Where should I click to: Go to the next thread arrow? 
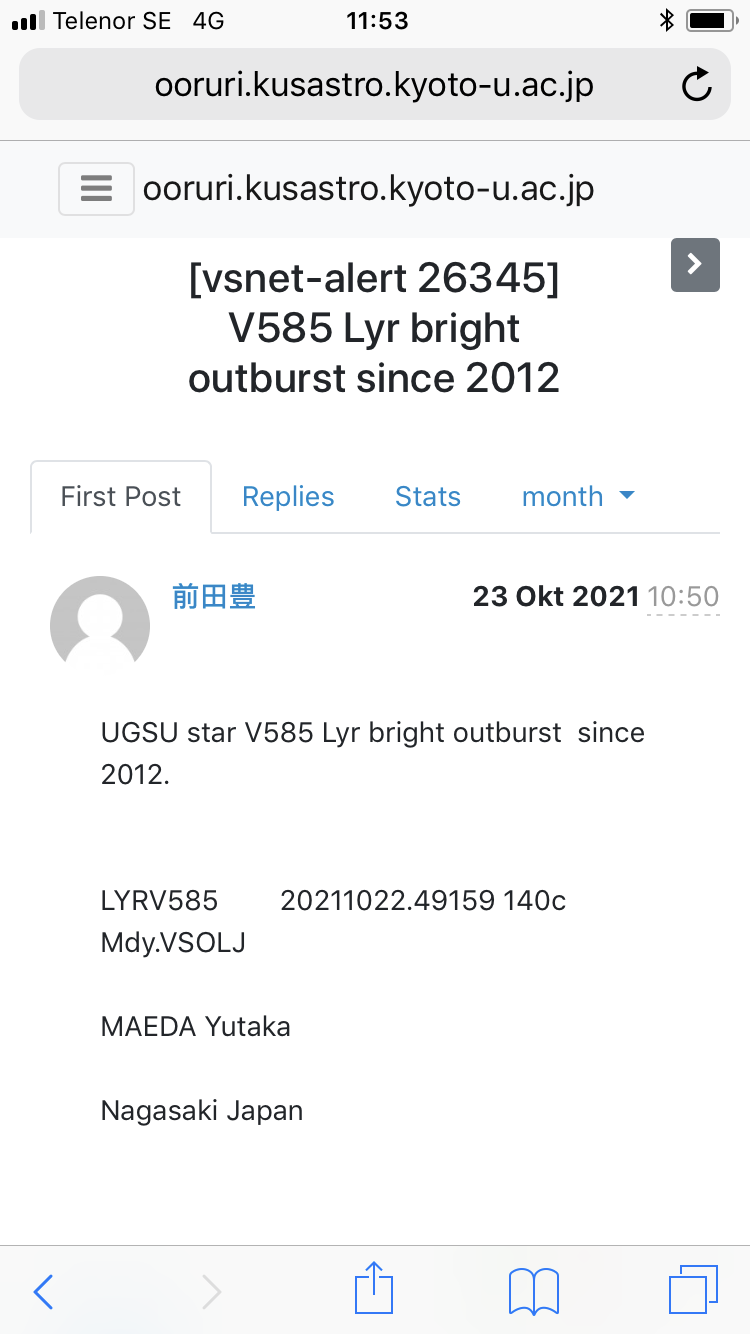(x=695, y=265)
